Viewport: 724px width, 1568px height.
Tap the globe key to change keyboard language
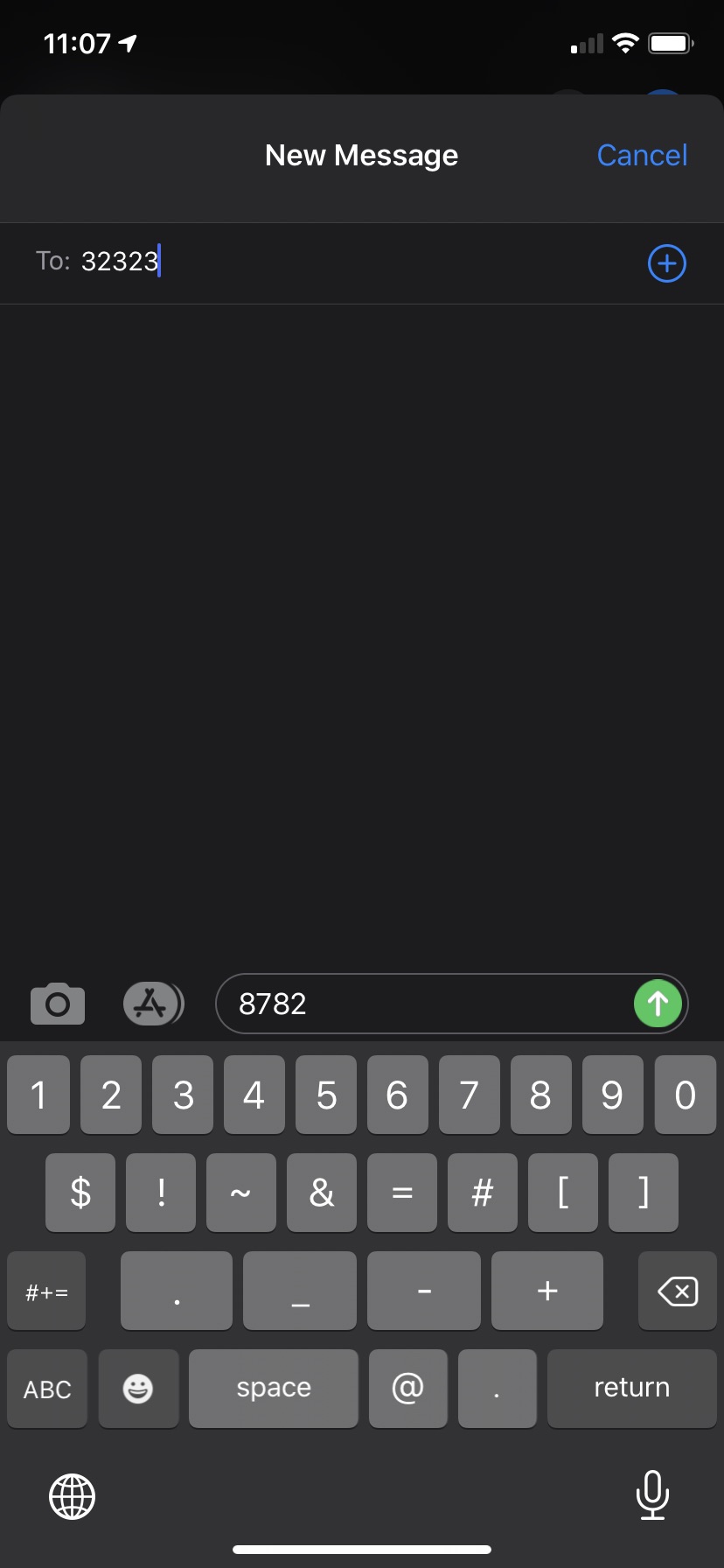(x=72, y=1495)
